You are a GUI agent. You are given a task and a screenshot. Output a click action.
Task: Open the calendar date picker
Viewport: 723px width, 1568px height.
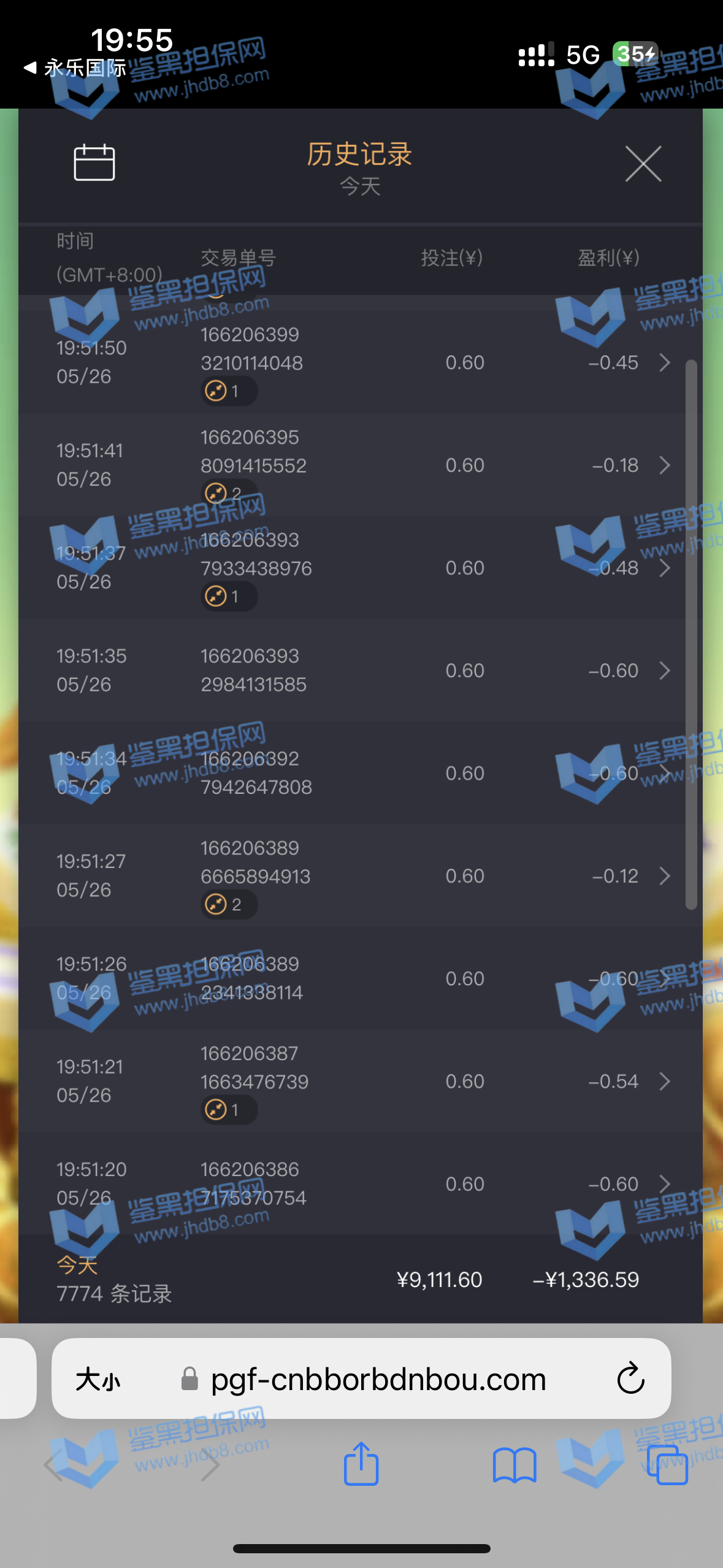click(x=94, y=163)
